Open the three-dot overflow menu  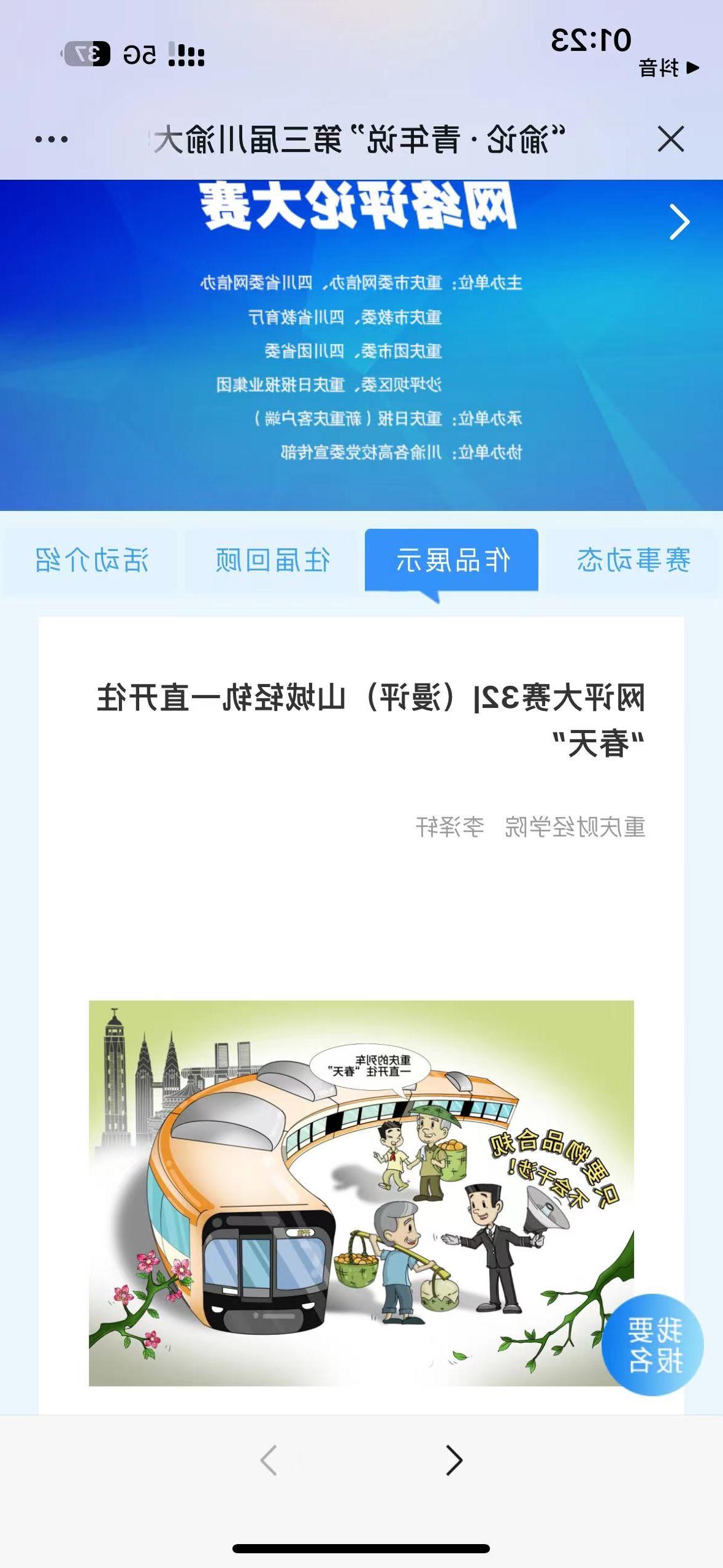pos(52,139)
